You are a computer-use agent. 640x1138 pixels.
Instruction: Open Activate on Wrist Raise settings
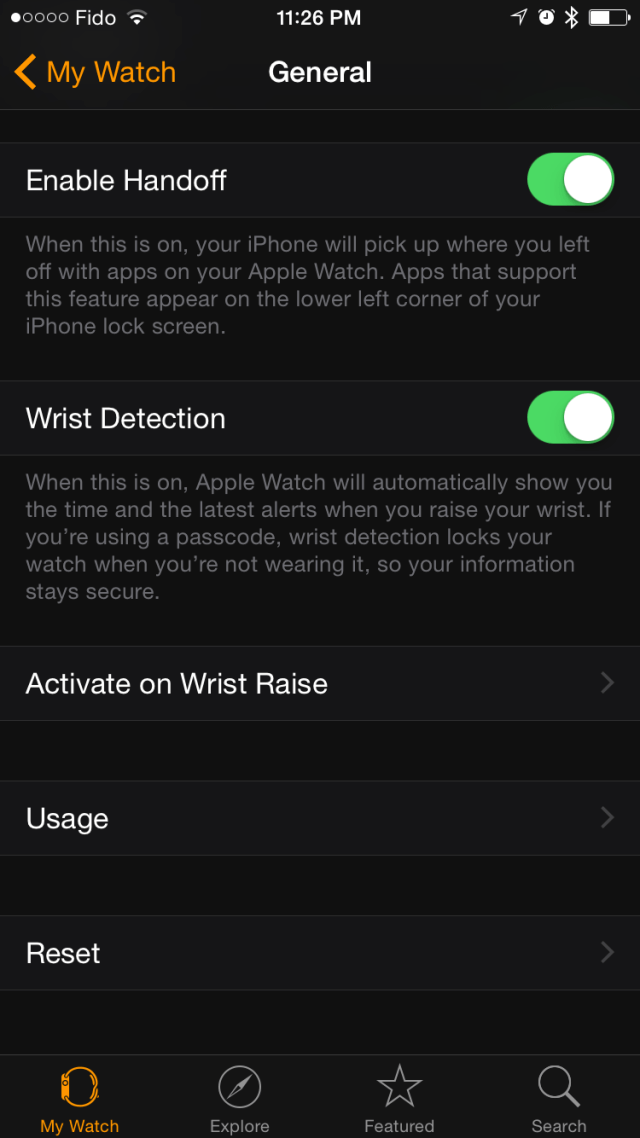click(320, 684)
